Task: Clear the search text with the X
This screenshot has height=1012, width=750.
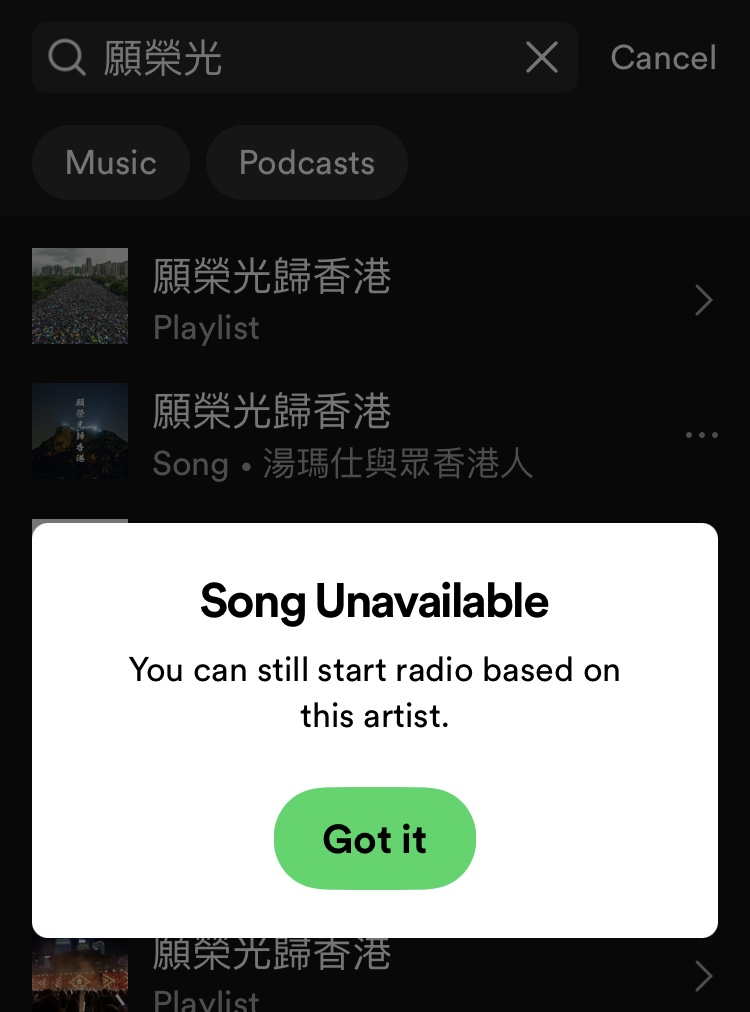Action: [541, 58]
